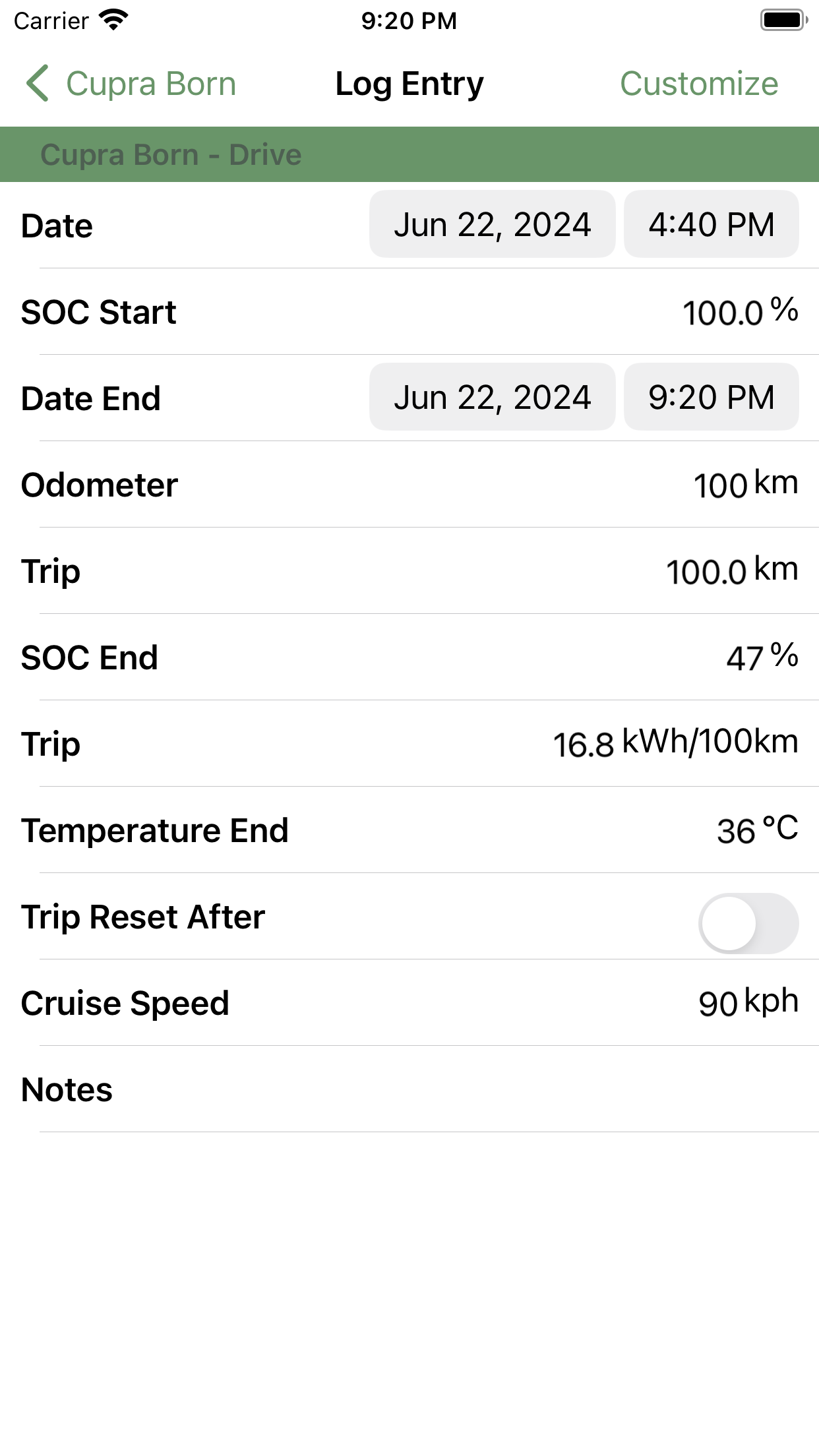Tap the Notes field
Screen dimensions: 819x1456
point(409,1089)
